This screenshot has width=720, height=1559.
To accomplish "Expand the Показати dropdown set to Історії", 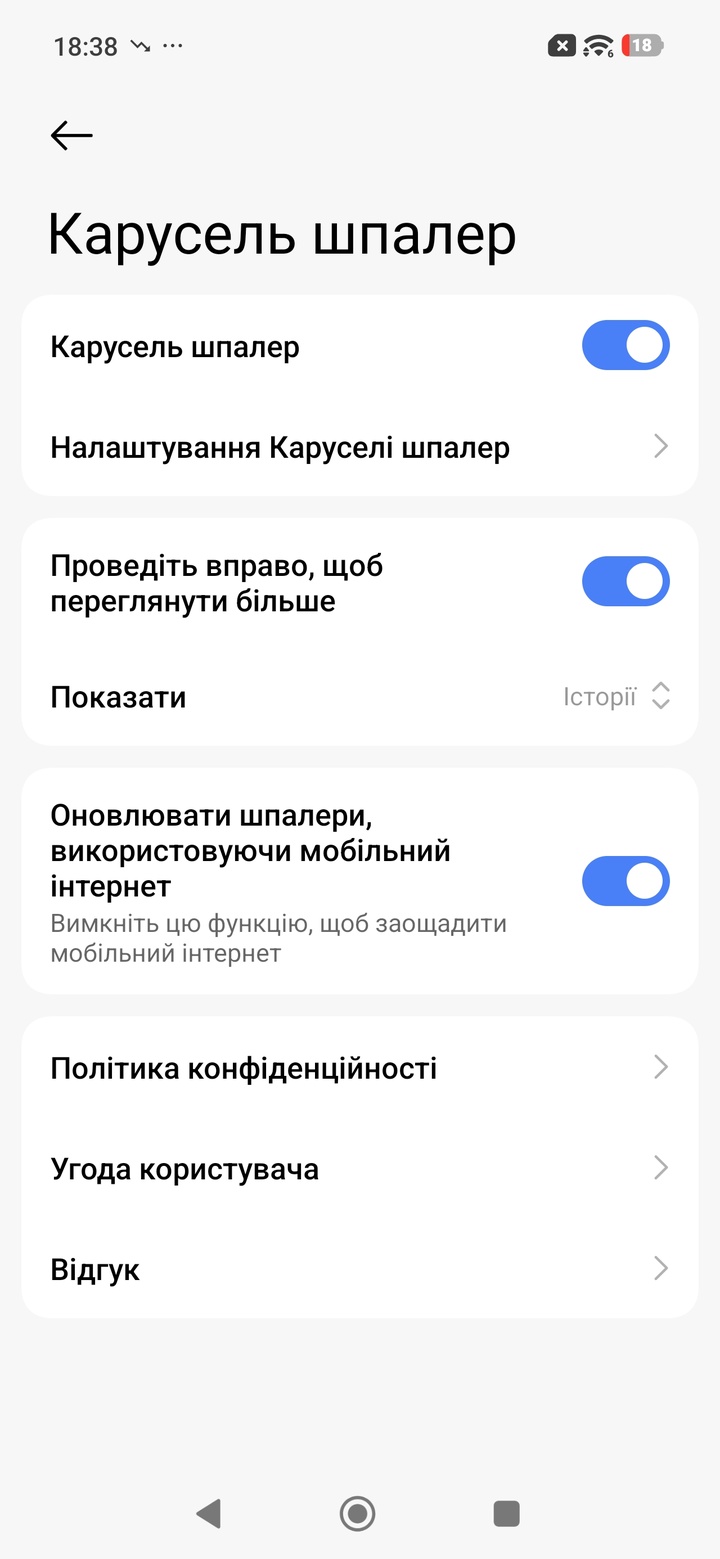I will (x=615, y=697).
